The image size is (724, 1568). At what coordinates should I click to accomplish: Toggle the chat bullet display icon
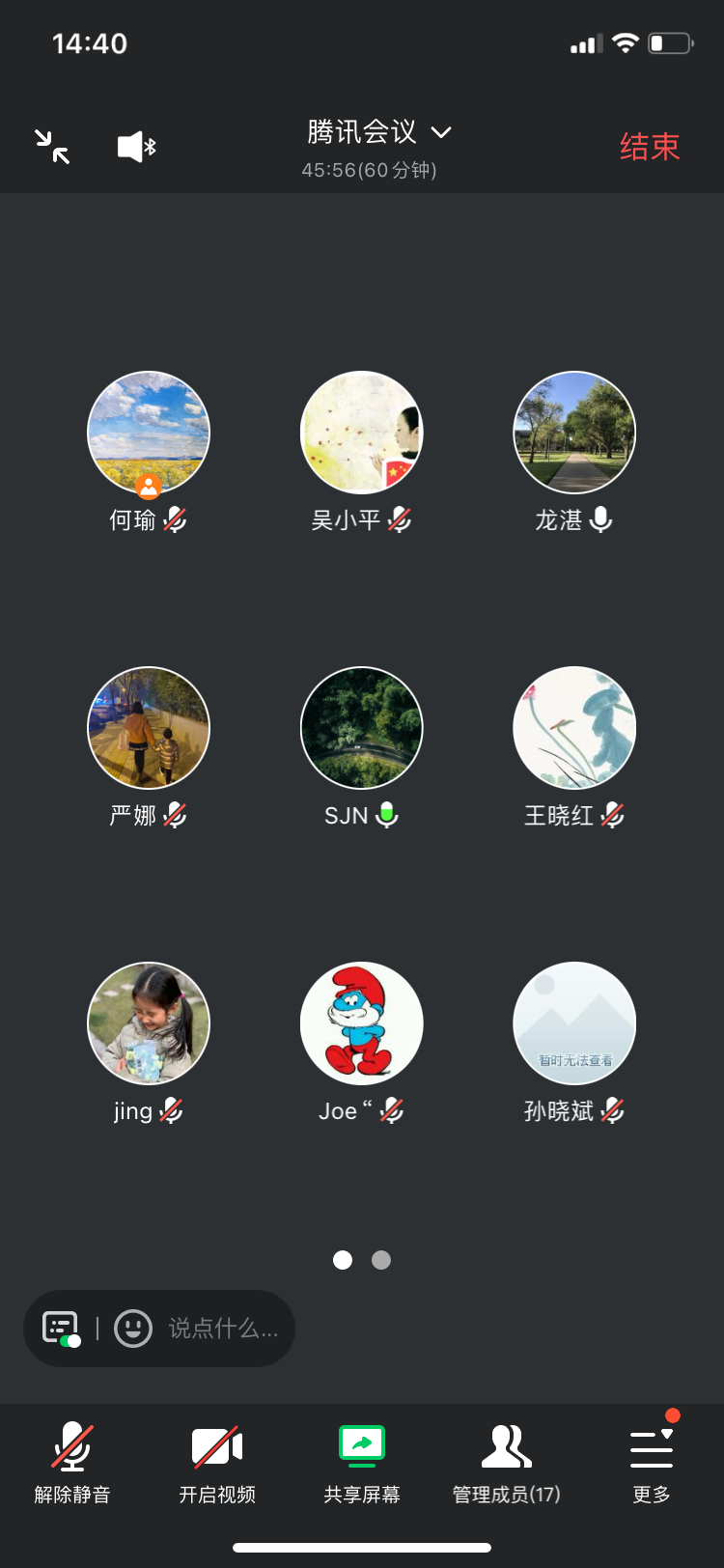pyautogui.click(x=61, y=1329)
